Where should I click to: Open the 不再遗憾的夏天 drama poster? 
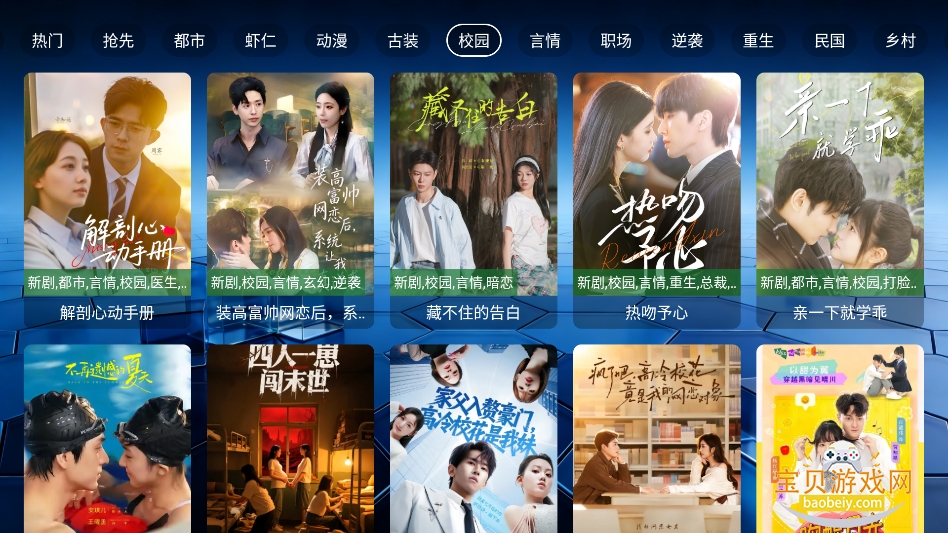point(107,440)
